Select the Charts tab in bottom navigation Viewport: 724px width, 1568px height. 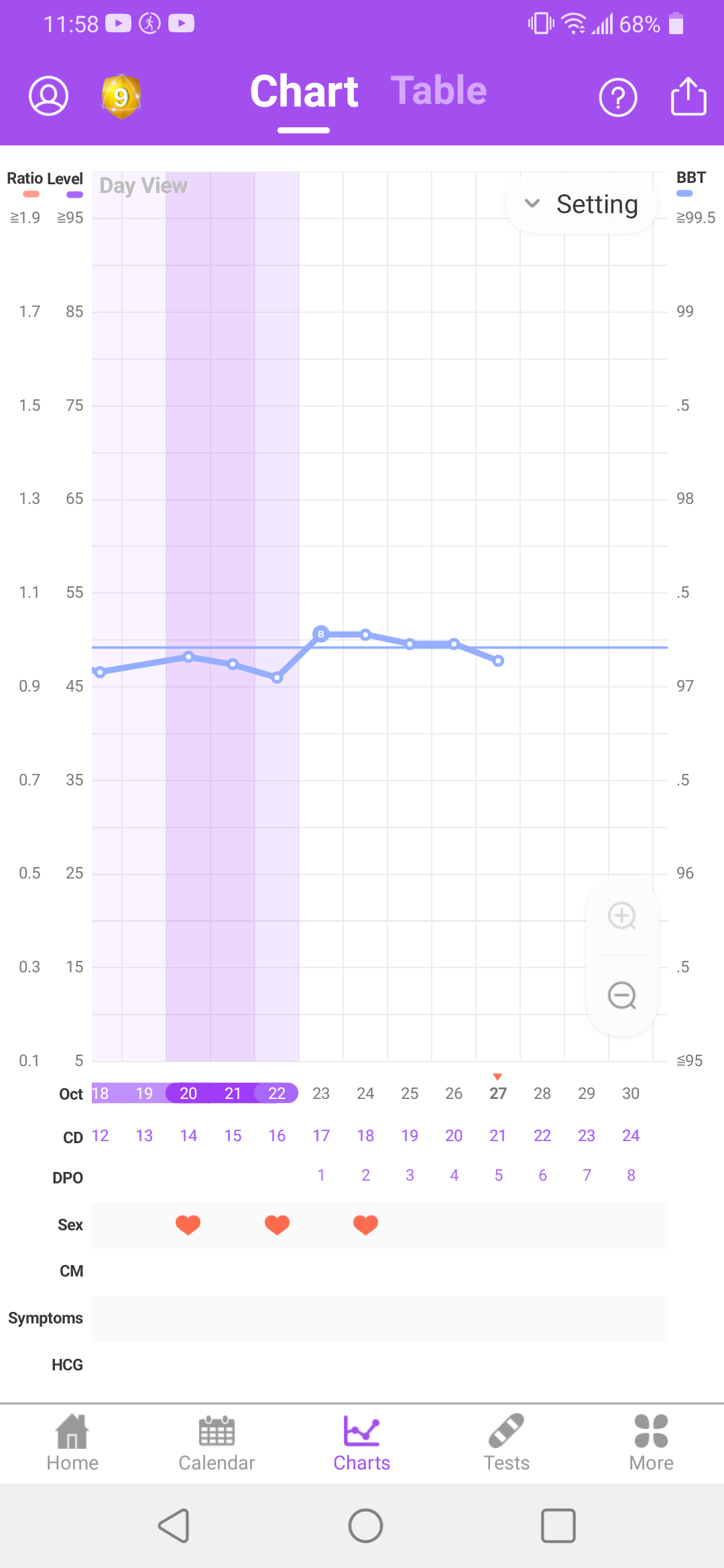coord(362,1443)
